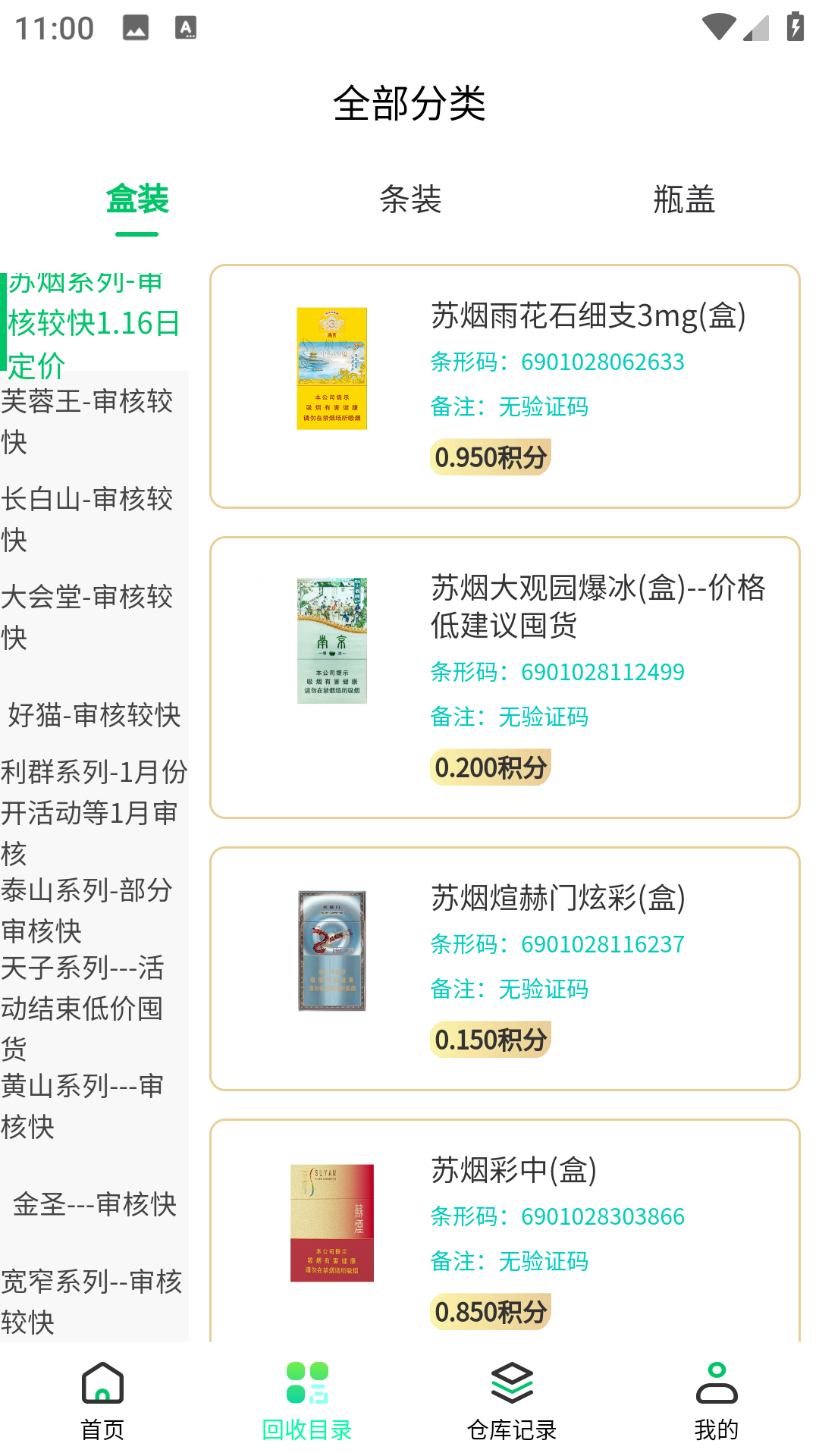Tap the 苏烟大观园爆冰 cigarette pack image
Image resolution: width=819 pixels, height=1456 pixels.
coord(331,639)
